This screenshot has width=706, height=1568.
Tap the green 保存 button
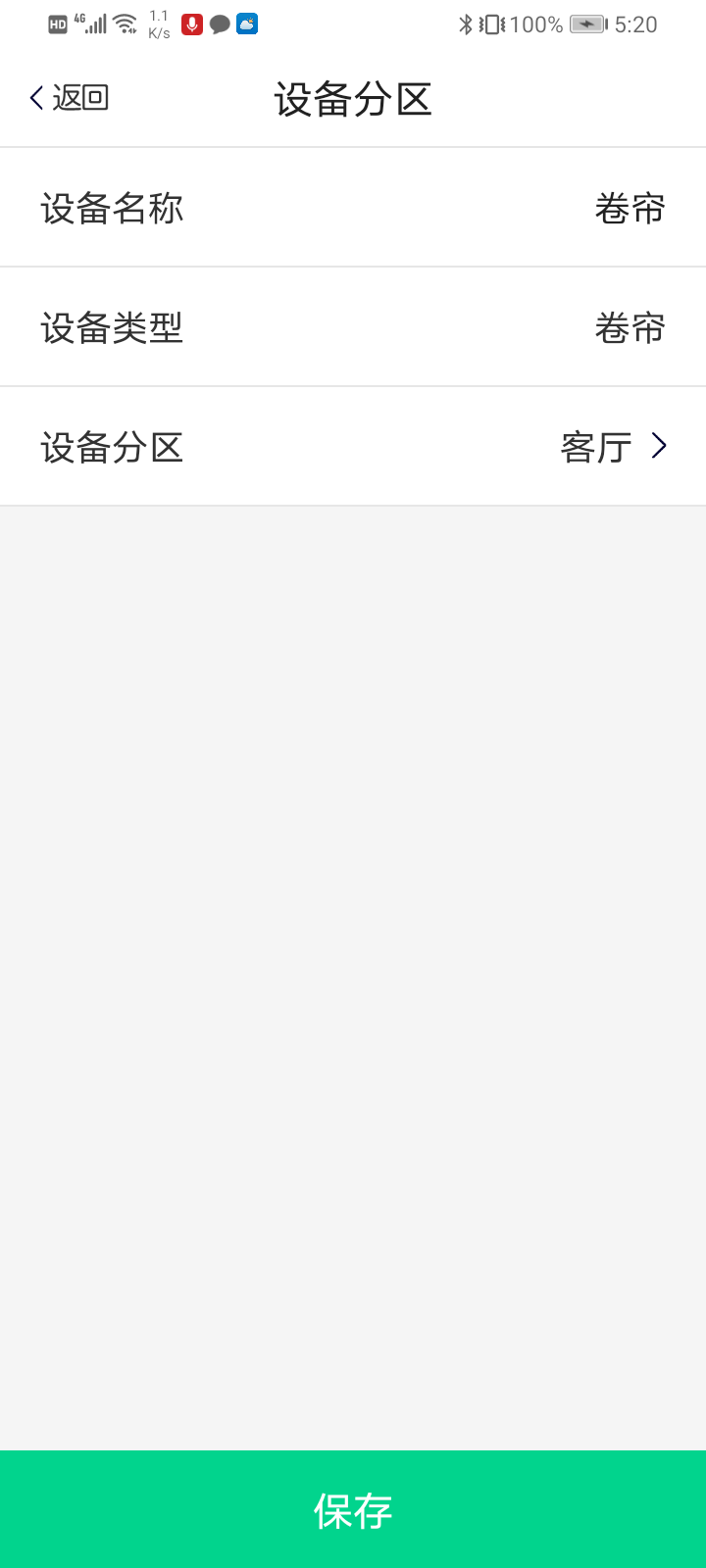353,1509
